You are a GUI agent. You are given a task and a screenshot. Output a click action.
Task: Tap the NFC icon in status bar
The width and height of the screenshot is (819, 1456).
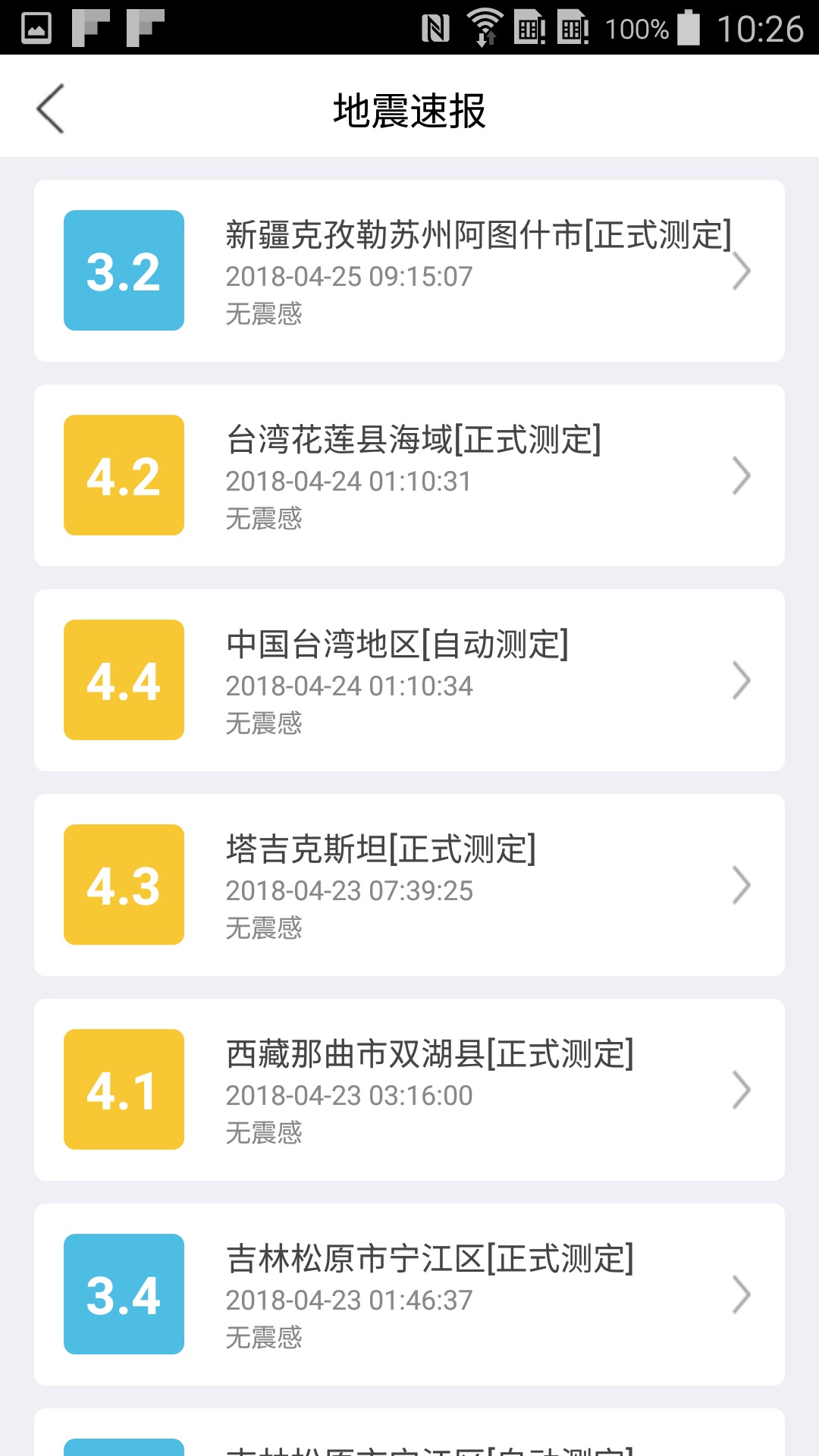(x=435, y=25)
